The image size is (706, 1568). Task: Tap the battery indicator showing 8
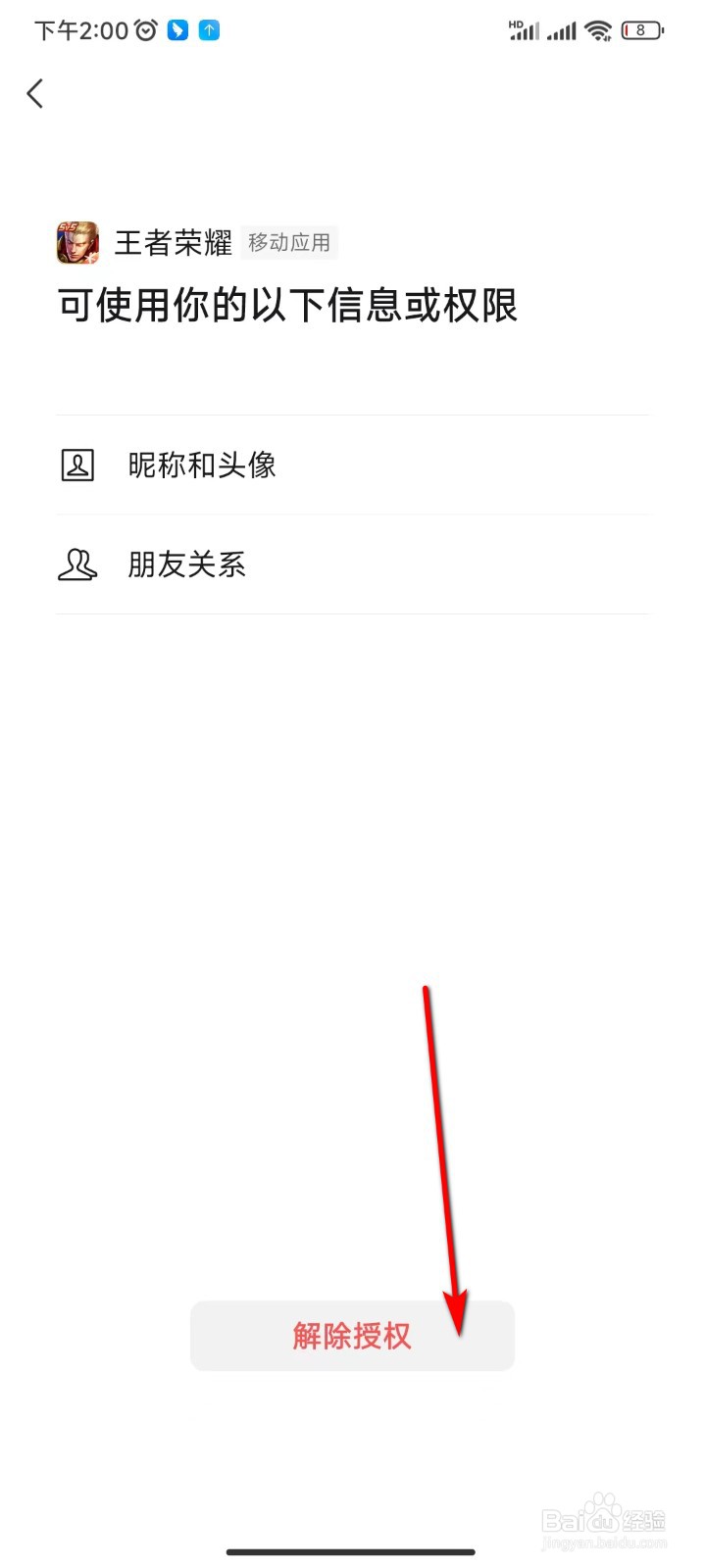coord(639,30)
